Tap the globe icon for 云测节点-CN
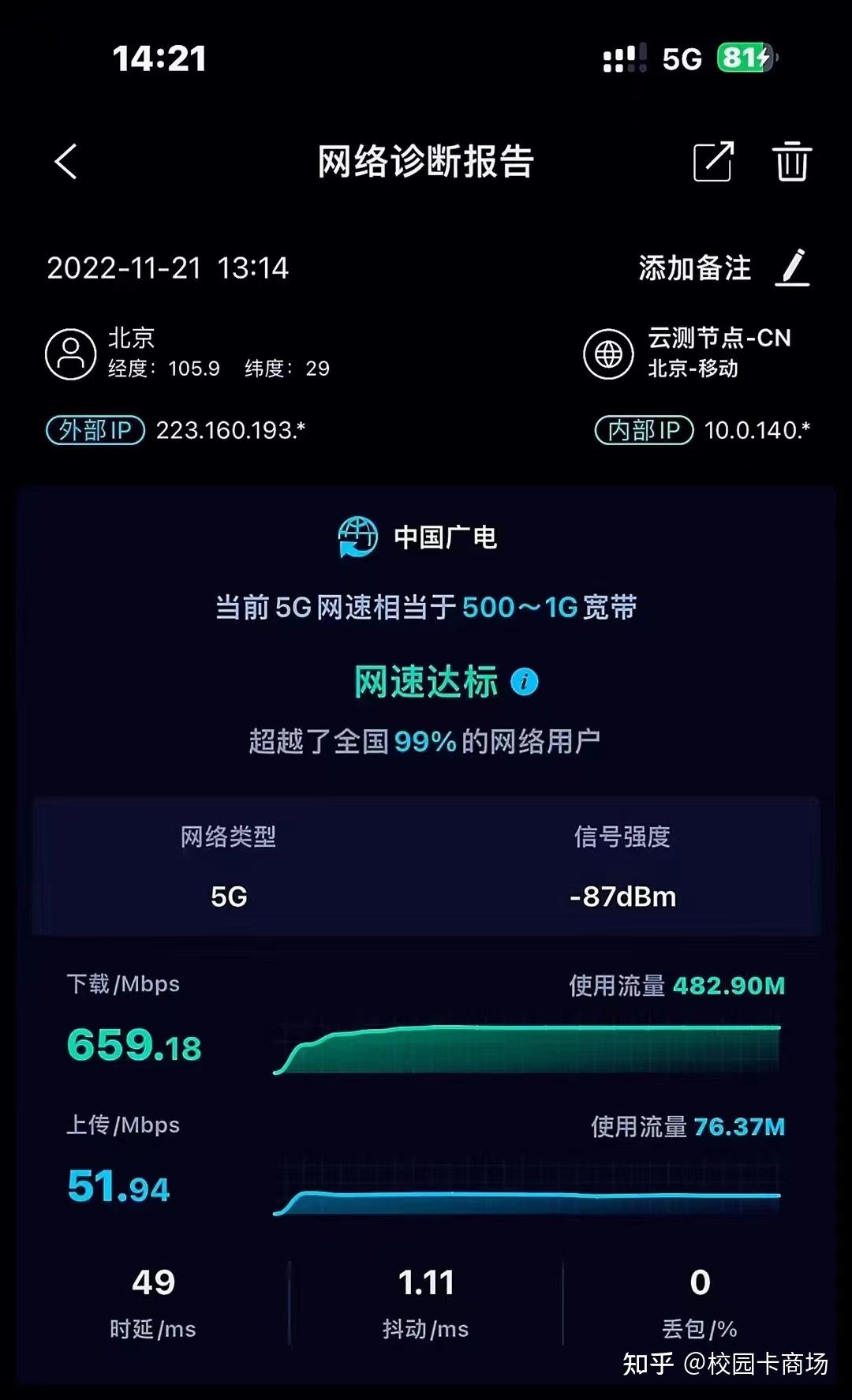The width and height of the screenshot is (852, 1400). 608,353
